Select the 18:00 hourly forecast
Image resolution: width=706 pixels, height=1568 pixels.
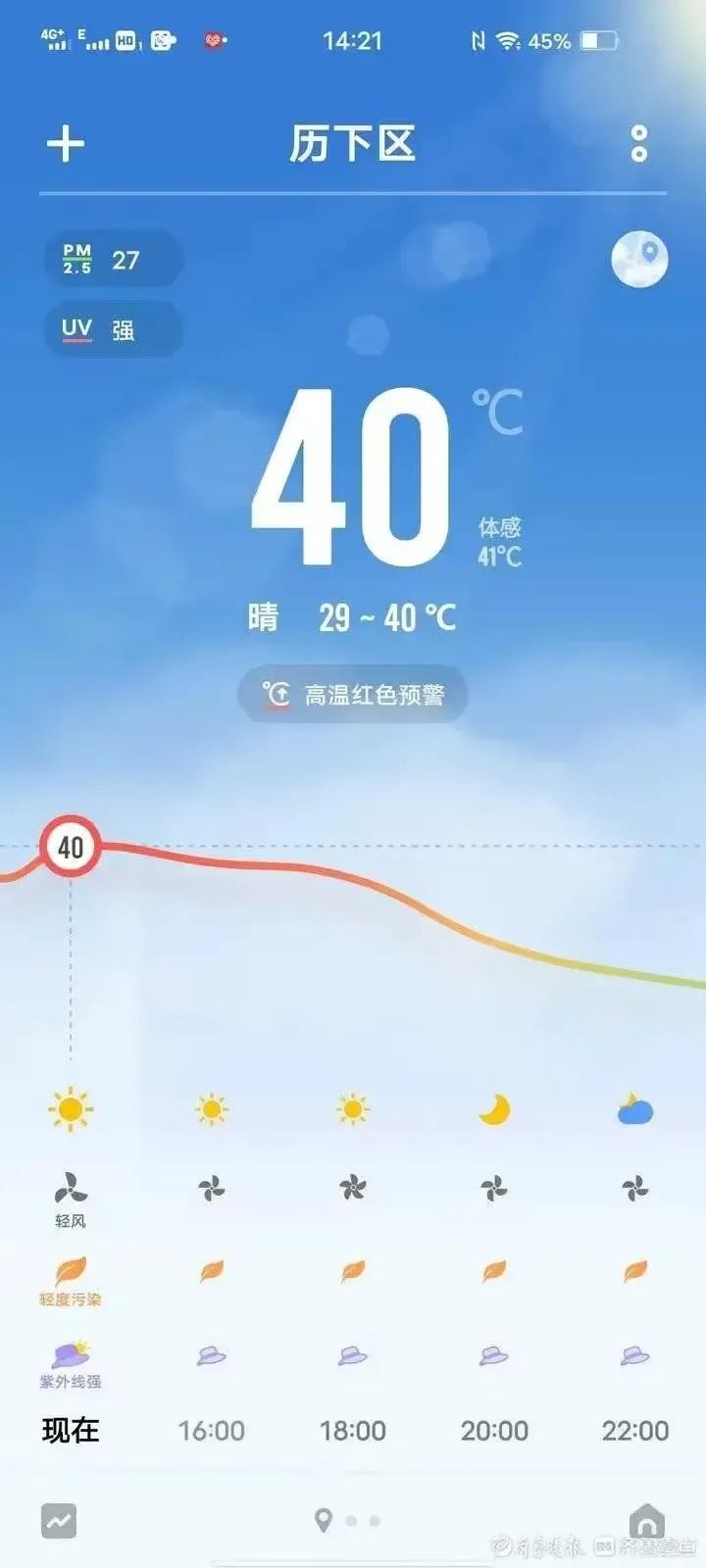pos(352,1430)
